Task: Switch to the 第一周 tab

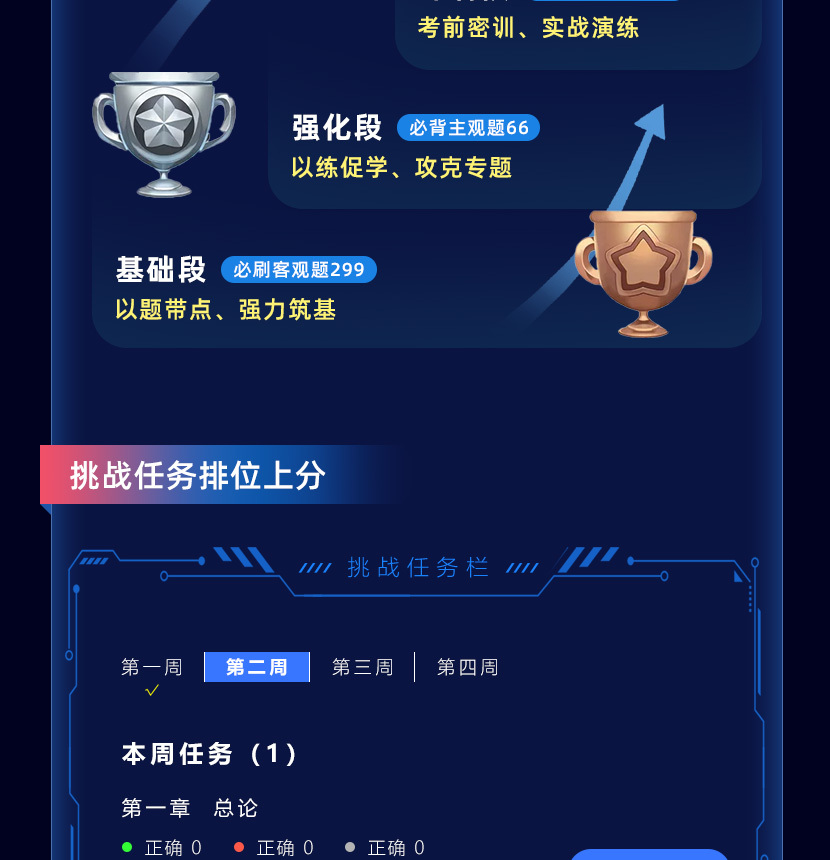Action: [x=152, y=667]
